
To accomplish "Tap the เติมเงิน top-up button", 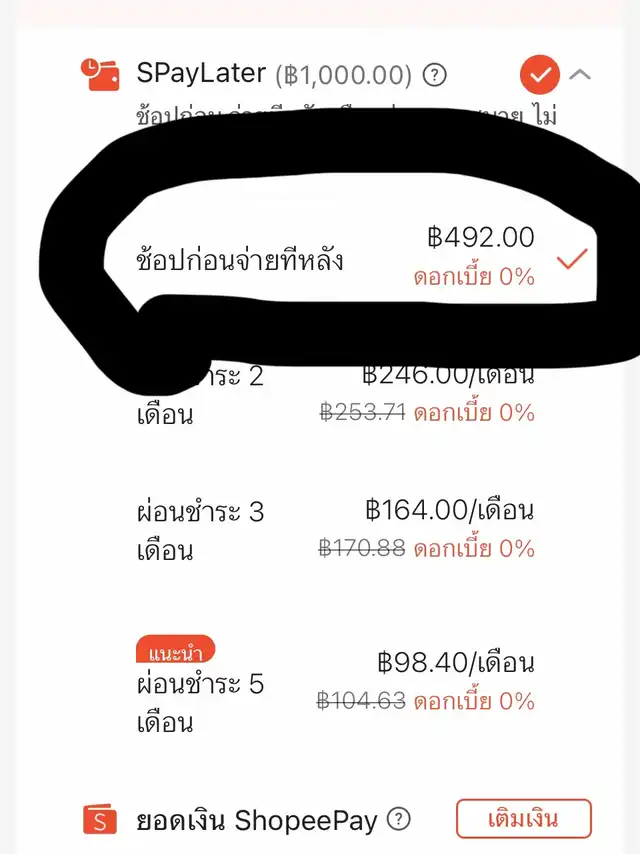I will click(x=523, y=819).
